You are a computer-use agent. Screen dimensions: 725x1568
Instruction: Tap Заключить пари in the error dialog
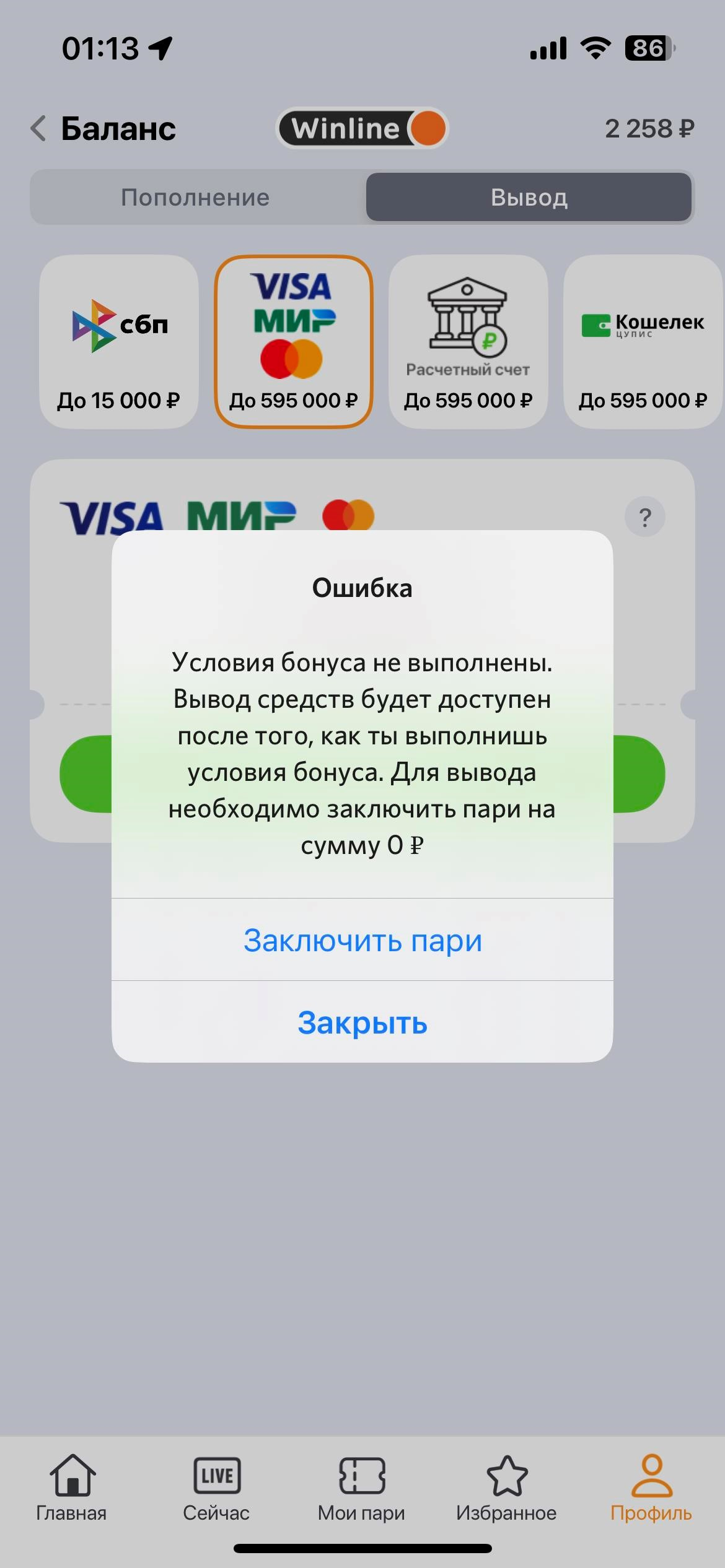point(362,941)
